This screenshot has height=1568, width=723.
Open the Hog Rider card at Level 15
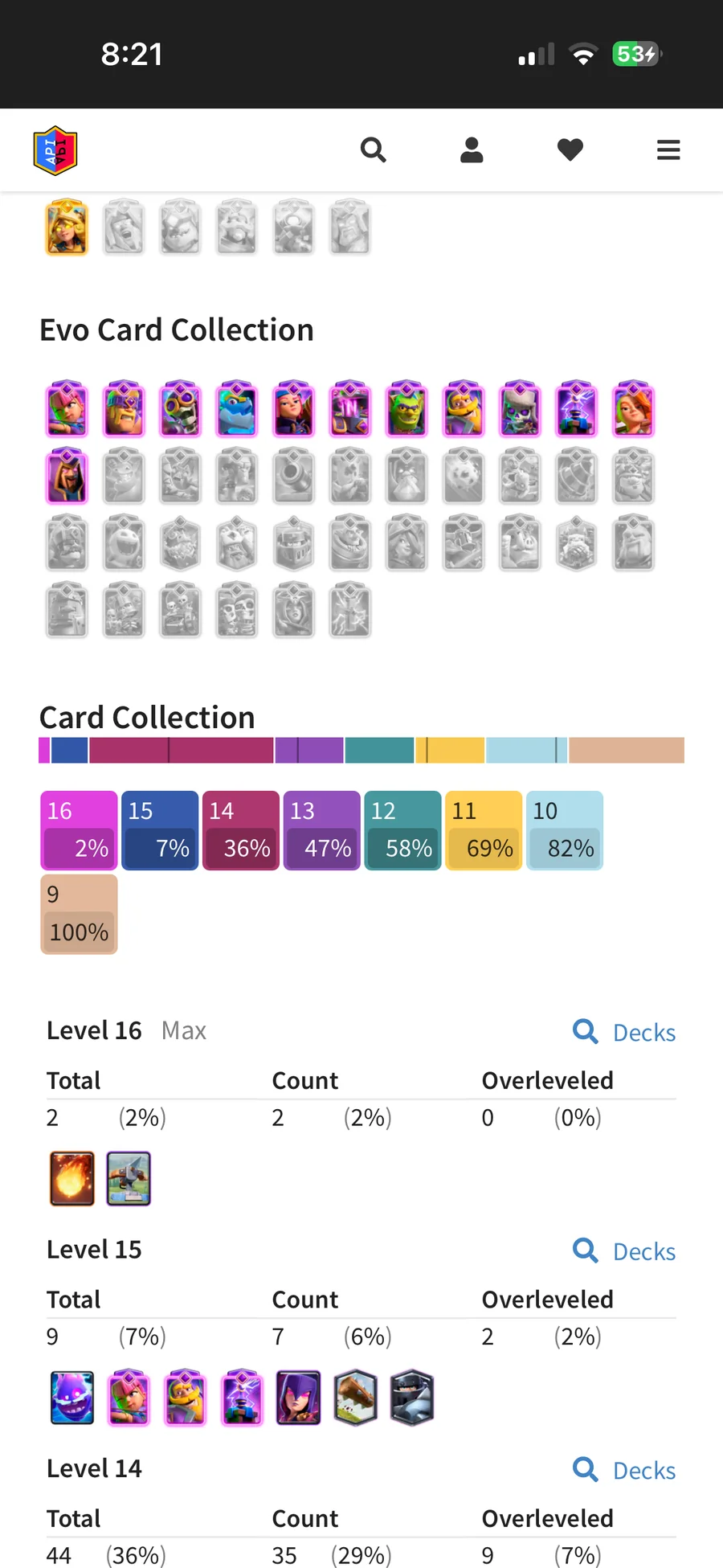[x=355, y=1398]
